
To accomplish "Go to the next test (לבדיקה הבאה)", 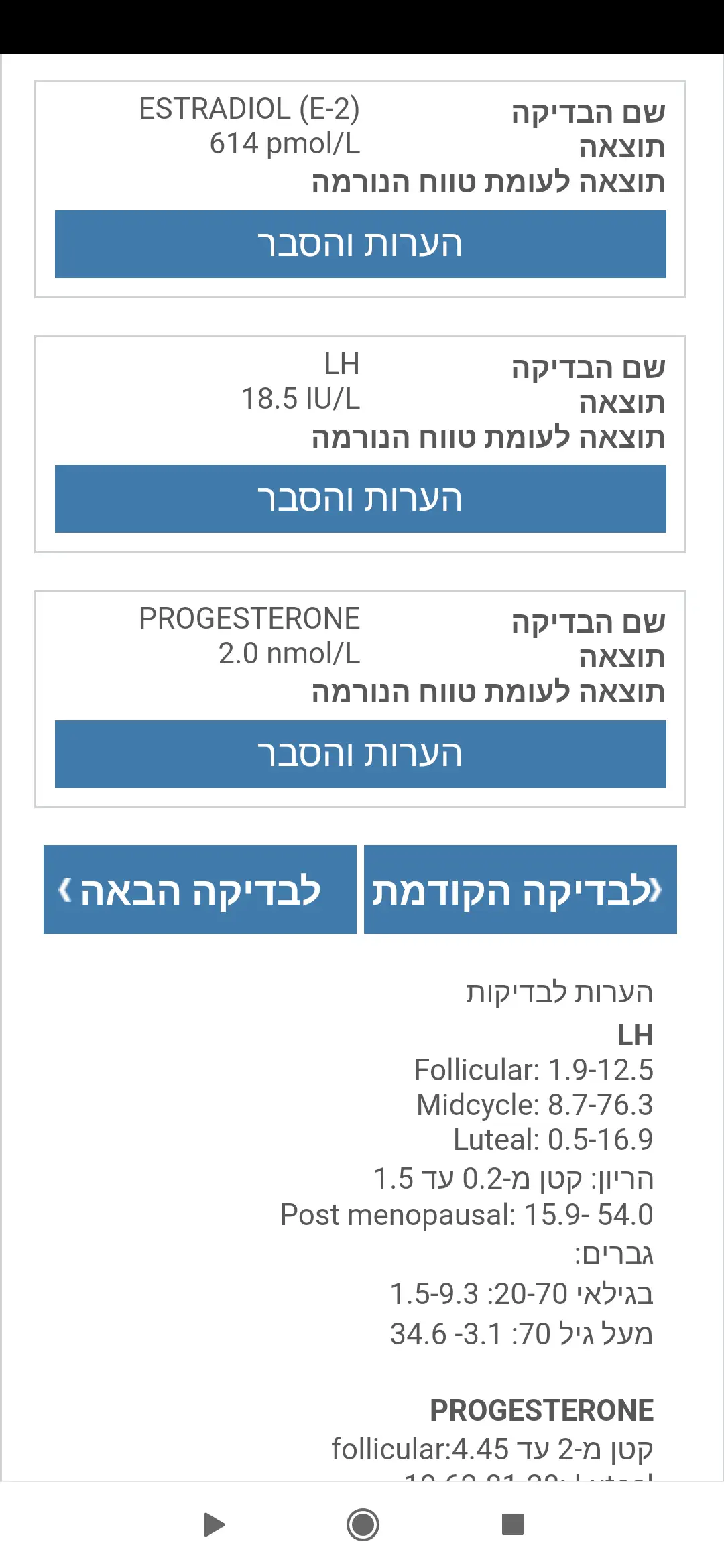I will point(200,890).
